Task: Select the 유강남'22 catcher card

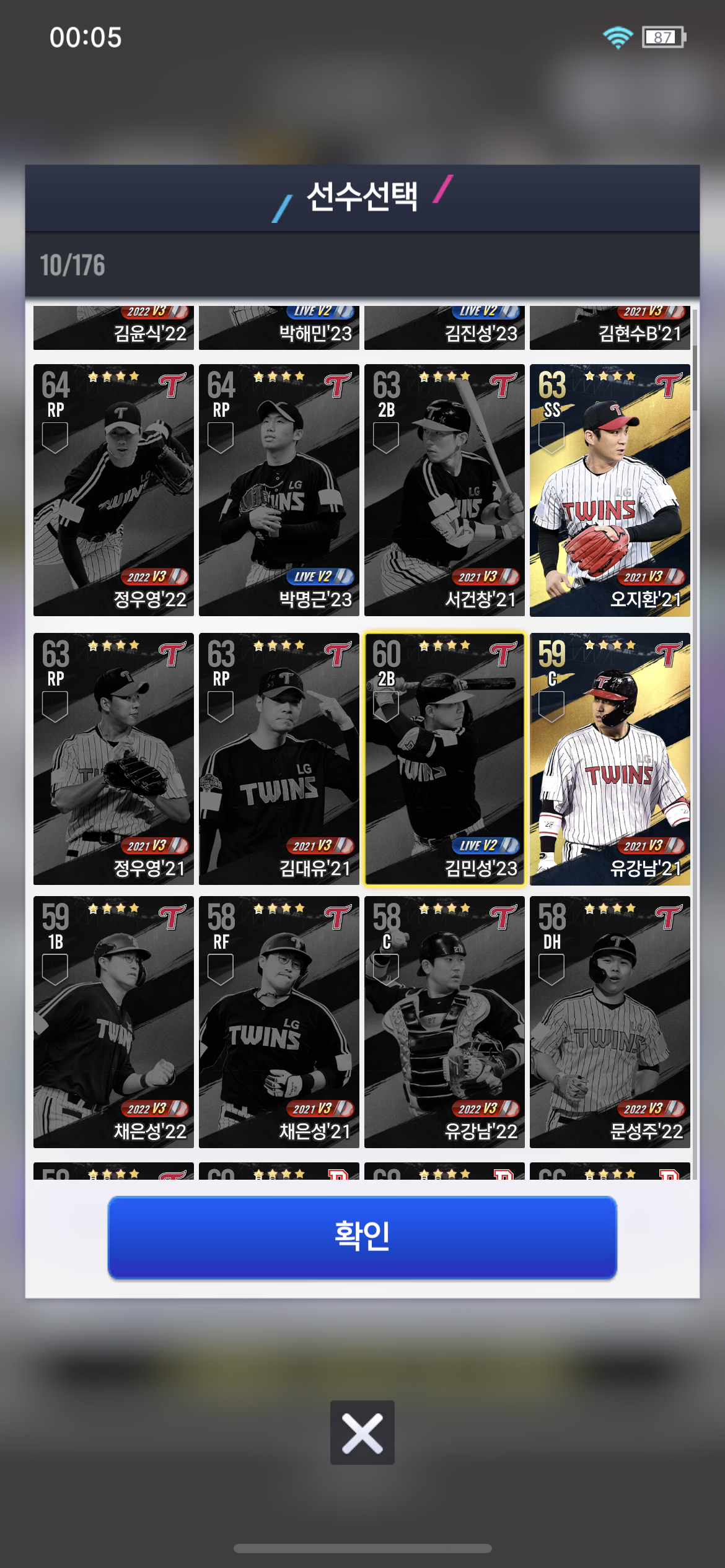Action: point(444,1022)
